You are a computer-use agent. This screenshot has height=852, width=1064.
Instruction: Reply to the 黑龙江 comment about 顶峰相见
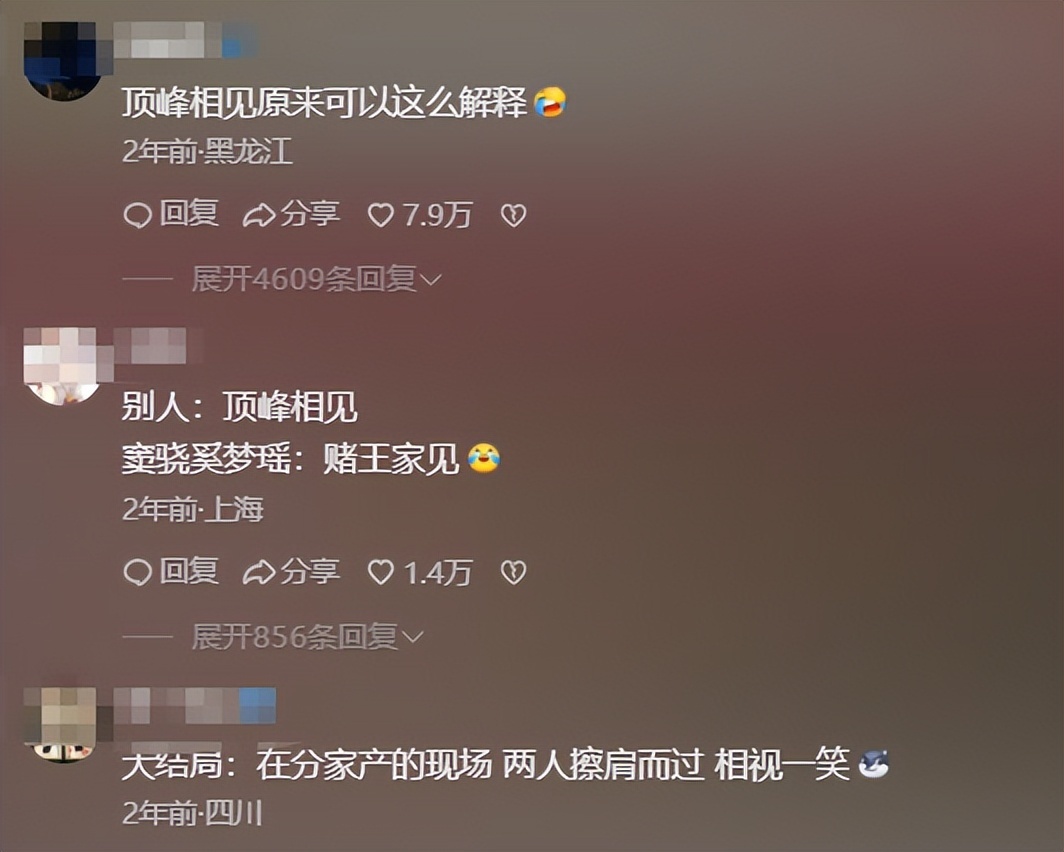coord(170,214)
